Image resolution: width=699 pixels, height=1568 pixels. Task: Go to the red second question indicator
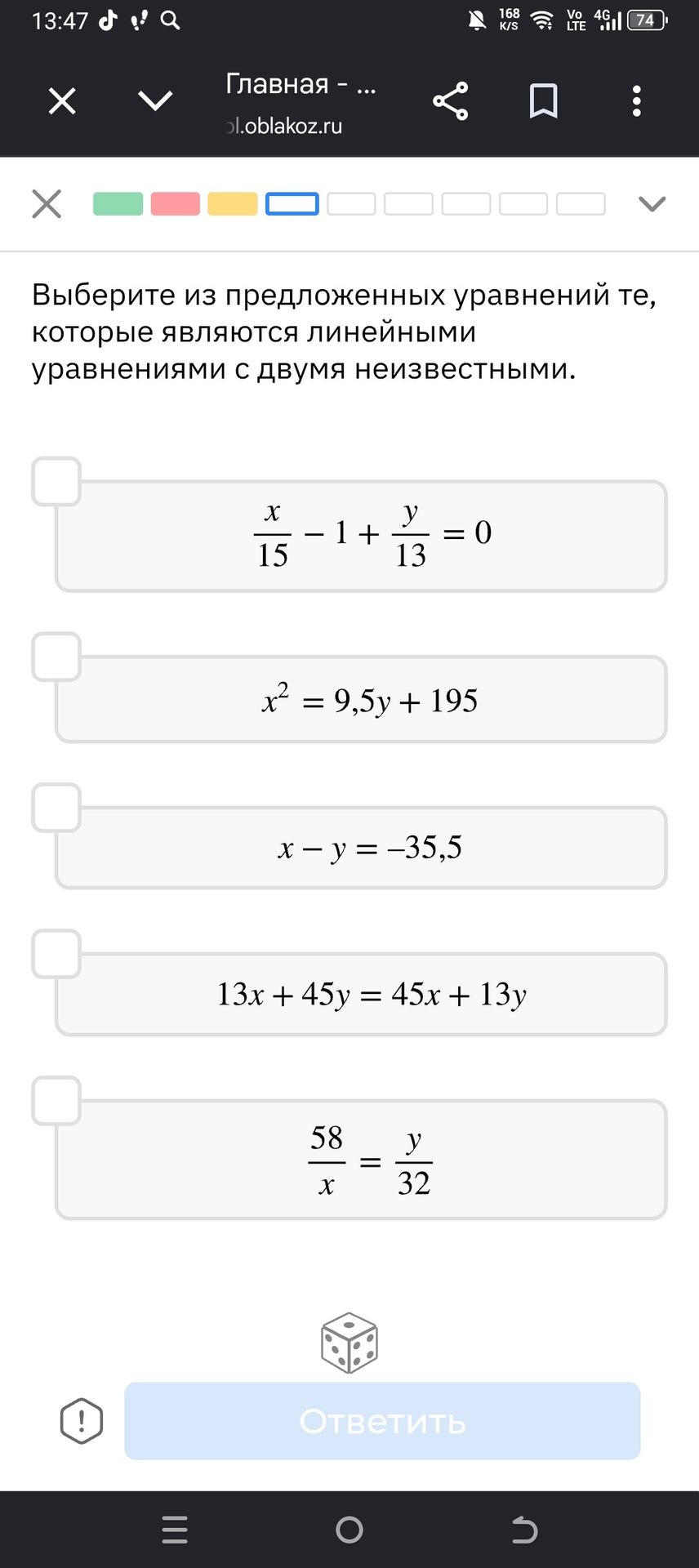tap(176, 203)
